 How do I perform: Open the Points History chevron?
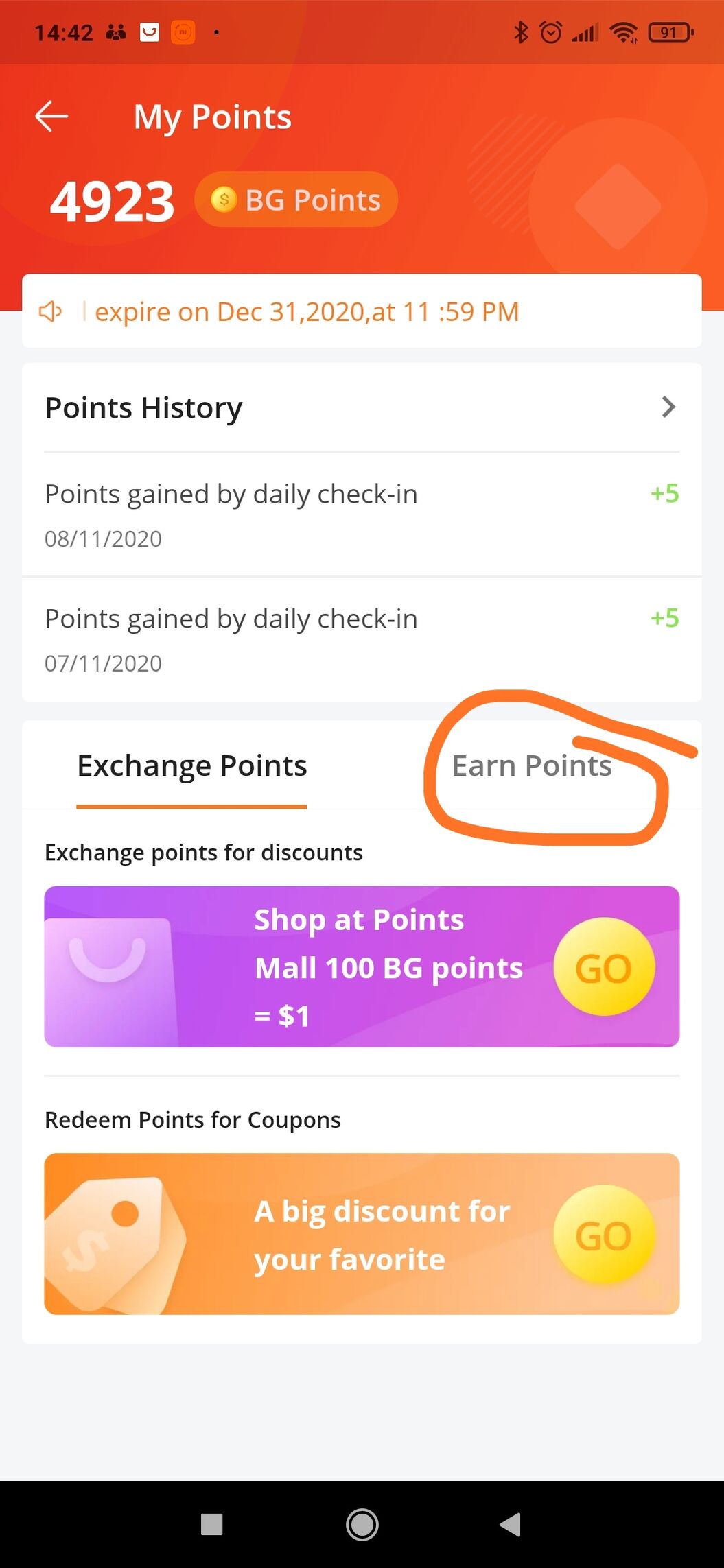[x=668, y=407]
